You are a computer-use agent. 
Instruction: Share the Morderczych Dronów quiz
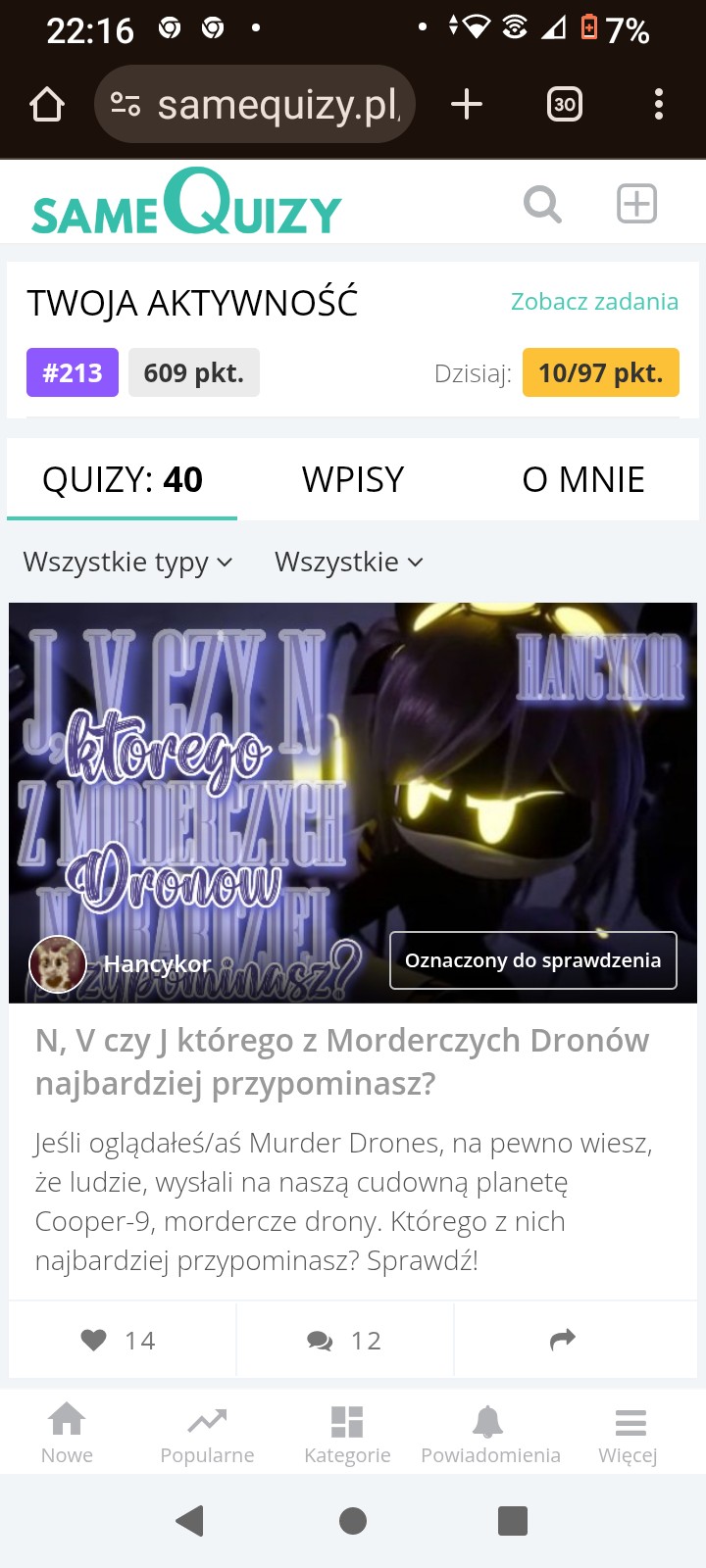click(562, 1340)
